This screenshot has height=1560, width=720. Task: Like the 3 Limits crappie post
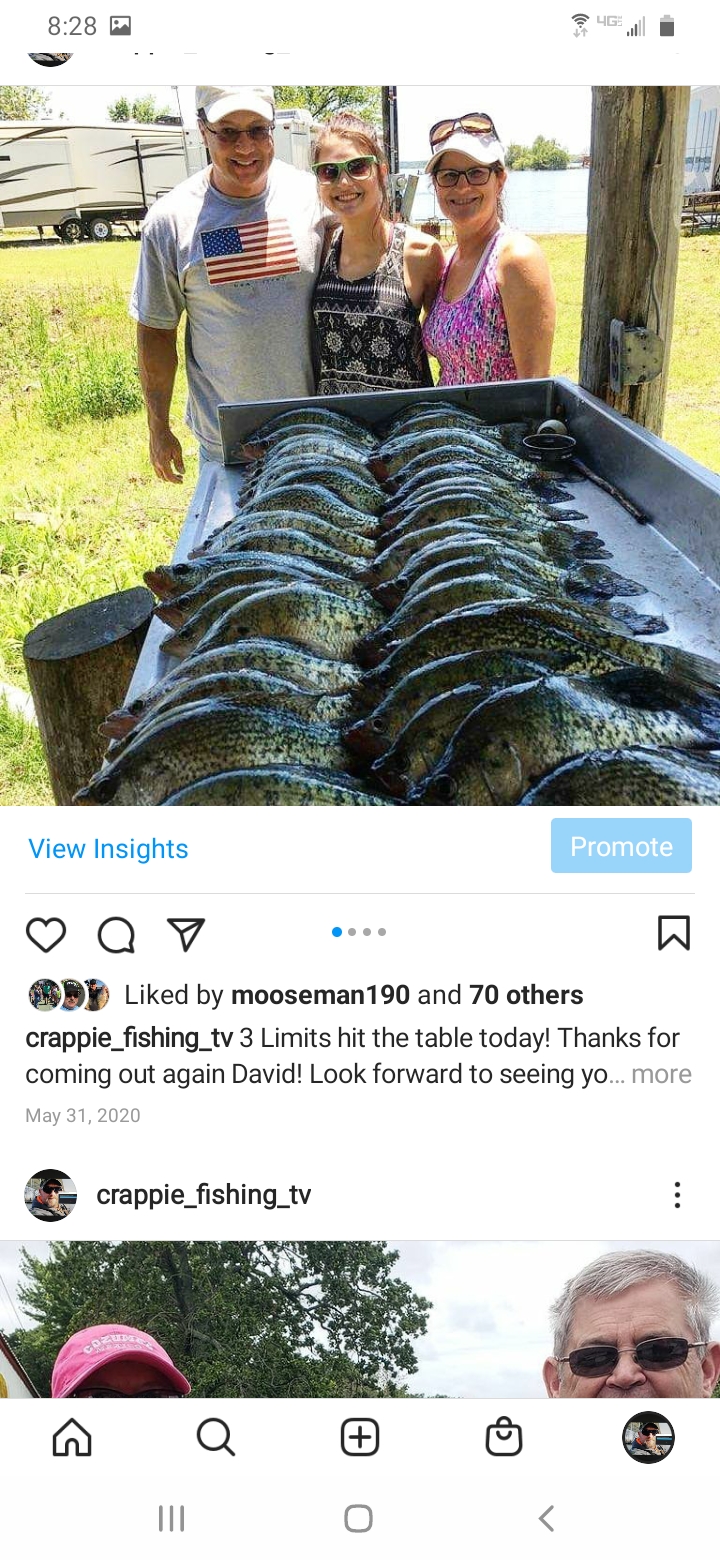(46, 934)
